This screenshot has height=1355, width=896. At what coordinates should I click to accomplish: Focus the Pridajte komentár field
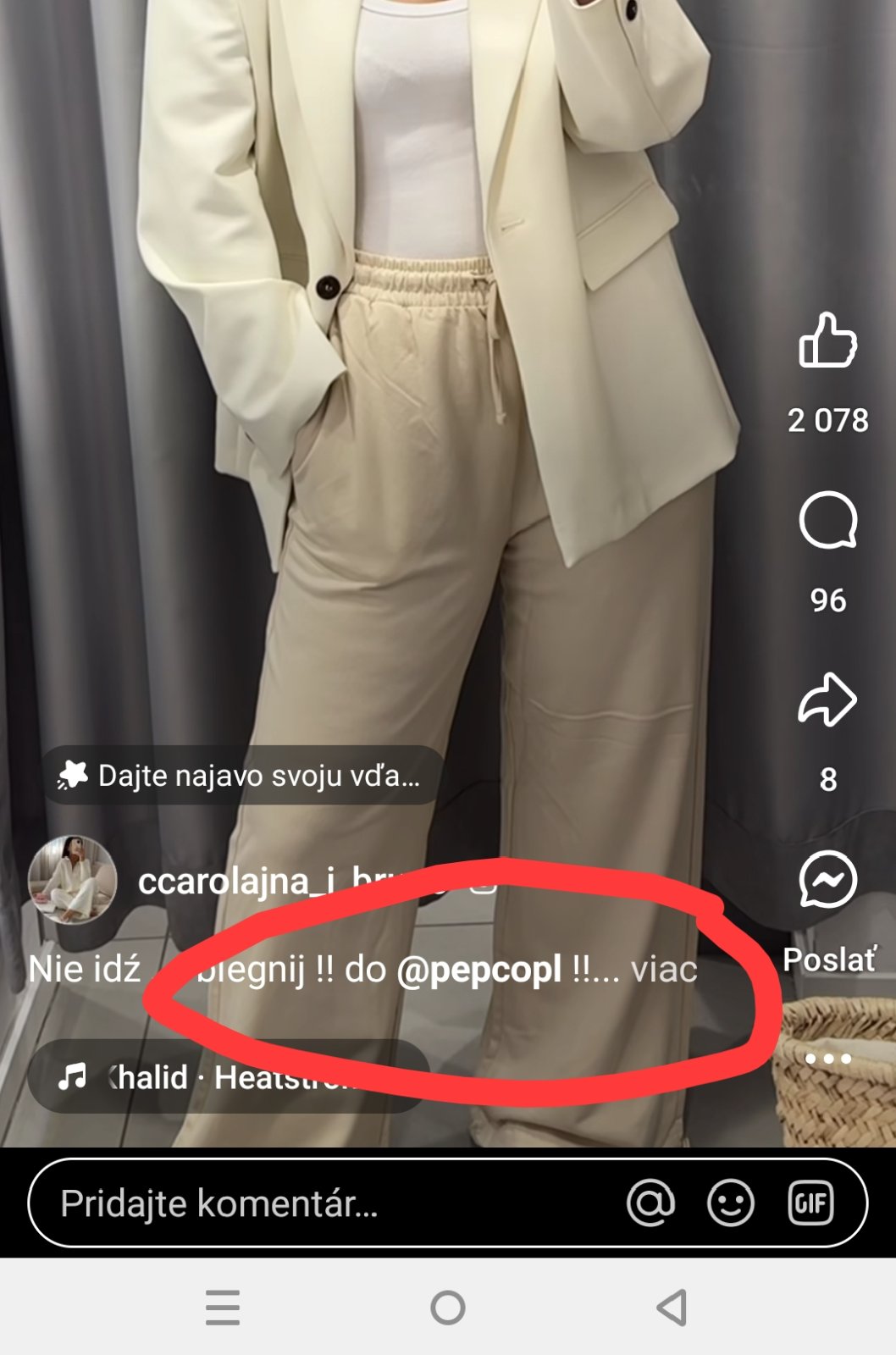tap(322, 1203)
